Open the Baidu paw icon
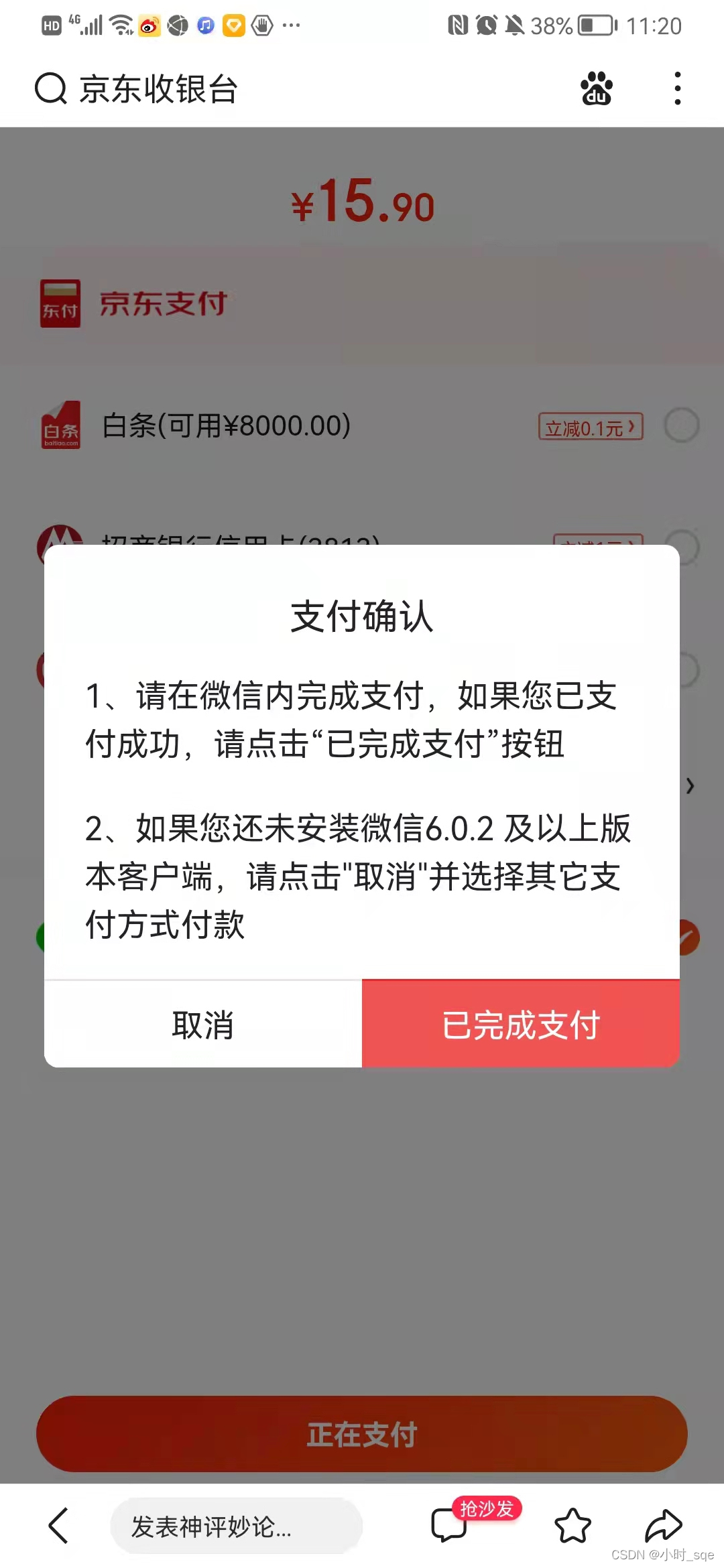 [x=597, y=88]
